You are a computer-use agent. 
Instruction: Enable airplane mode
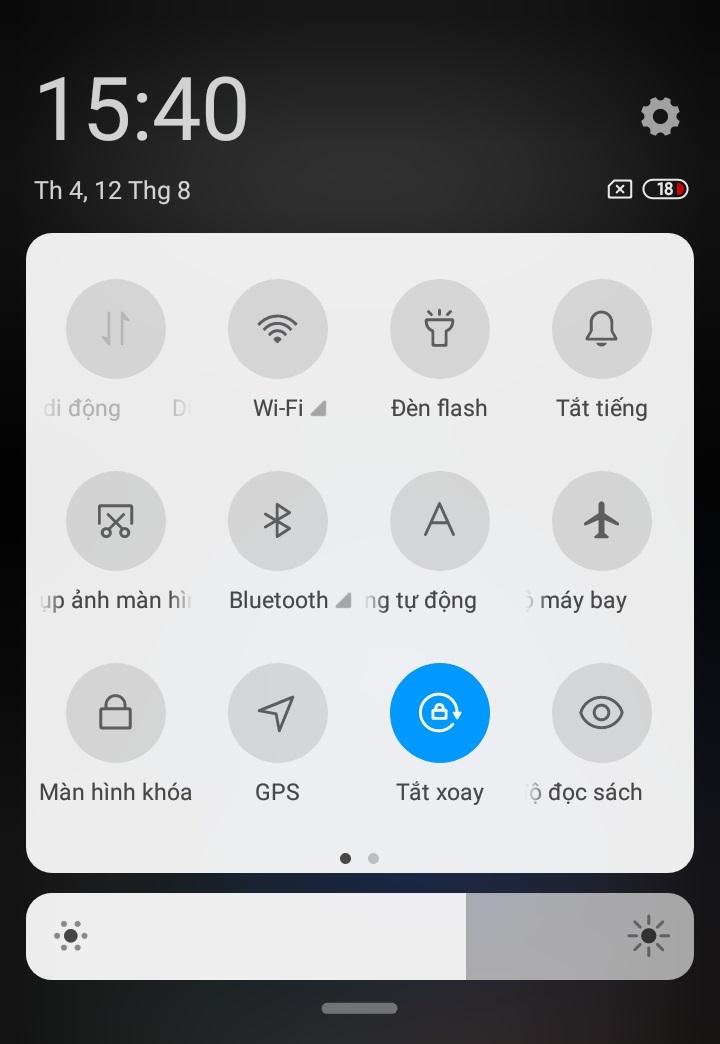click(602, 521)
